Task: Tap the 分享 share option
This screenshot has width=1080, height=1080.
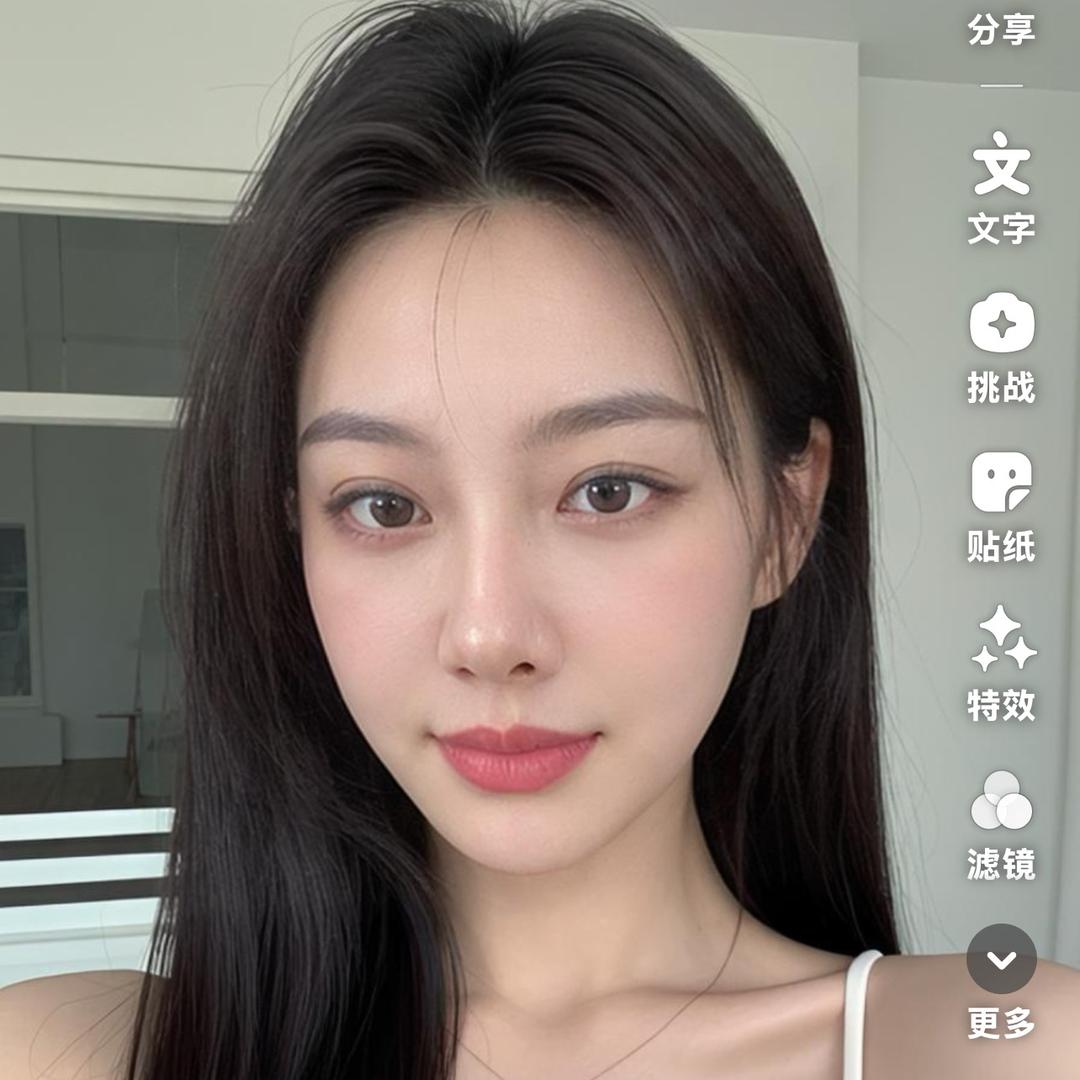Action: click(1001, 29)
